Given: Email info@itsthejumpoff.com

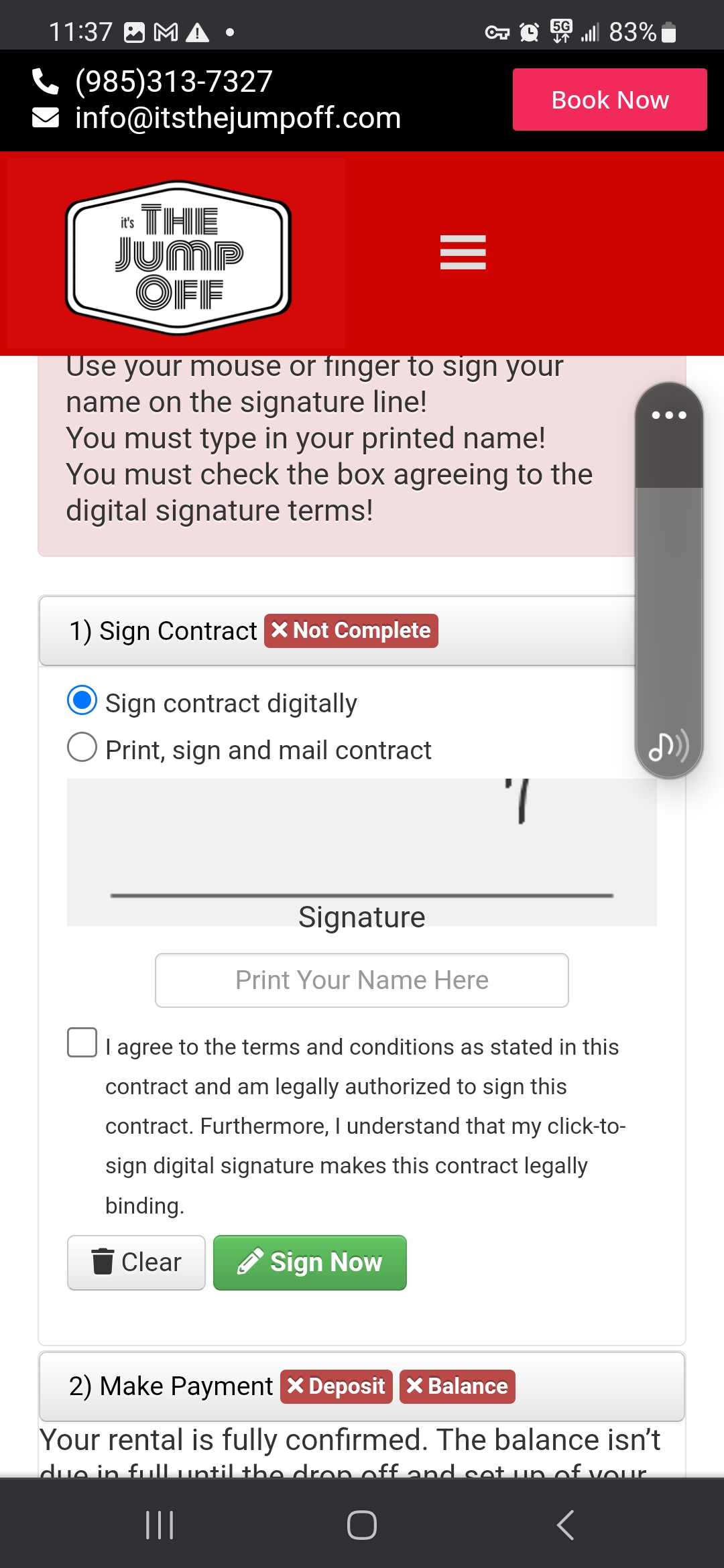Looking at the screenshot, I should tap(237, 118).
